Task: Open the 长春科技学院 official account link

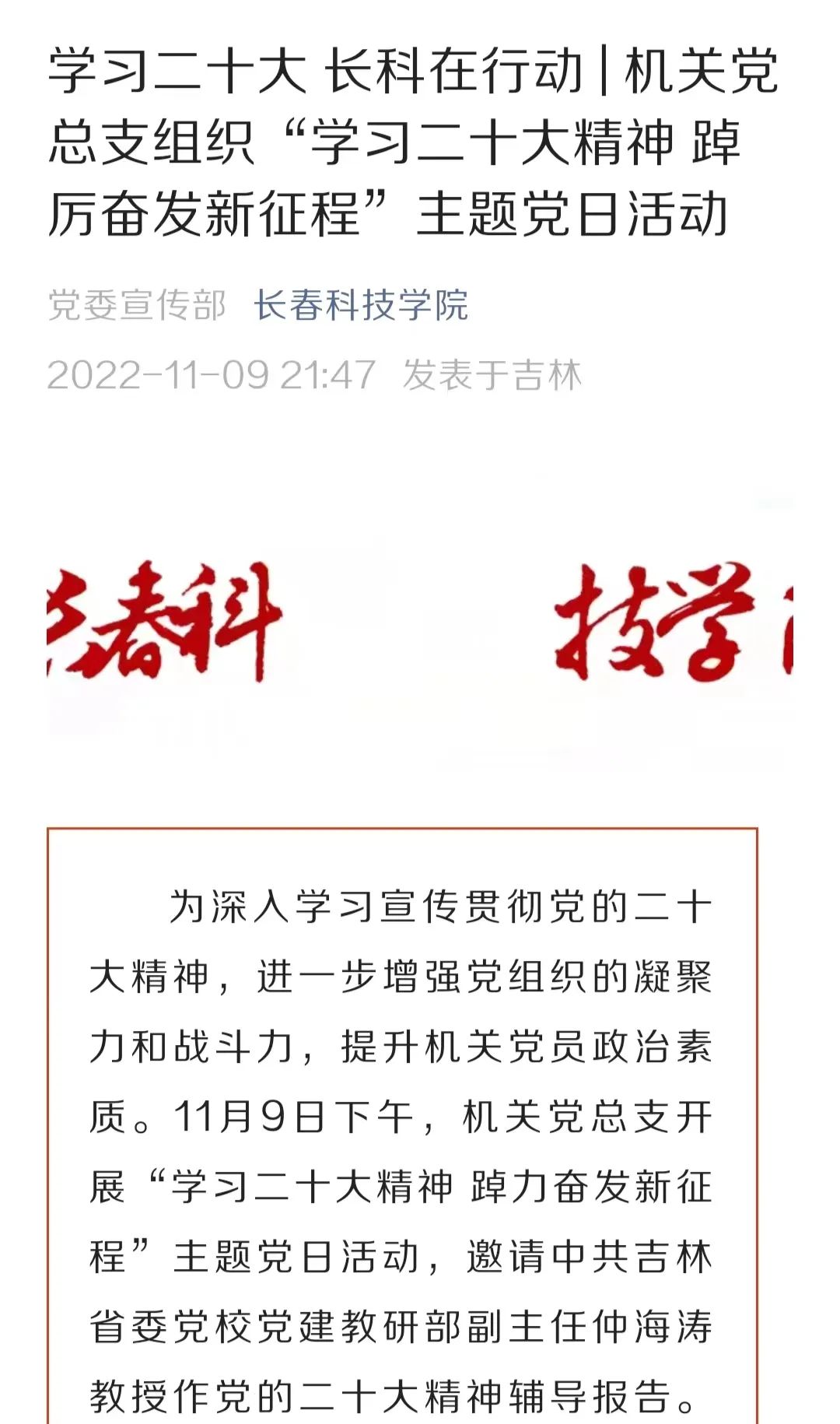Action: click(x=361, y=305)
